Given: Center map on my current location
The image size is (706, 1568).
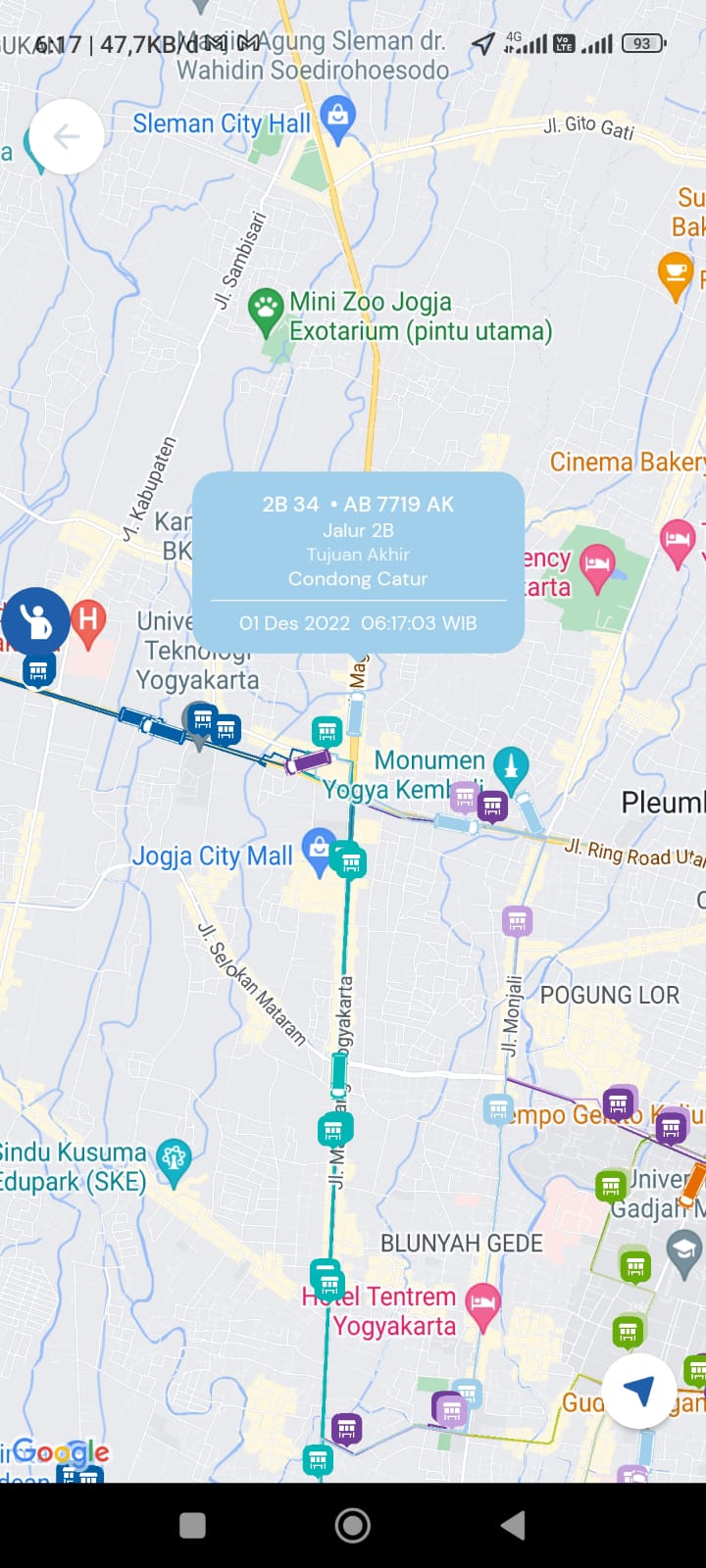Looking at the screenshot, I should point(638,1390).
